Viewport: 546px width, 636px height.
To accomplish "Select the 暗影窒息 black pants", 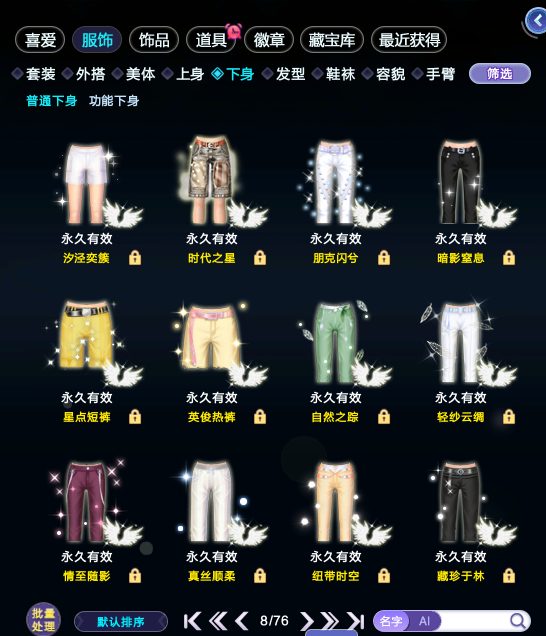I will click(x=460, y=181).
